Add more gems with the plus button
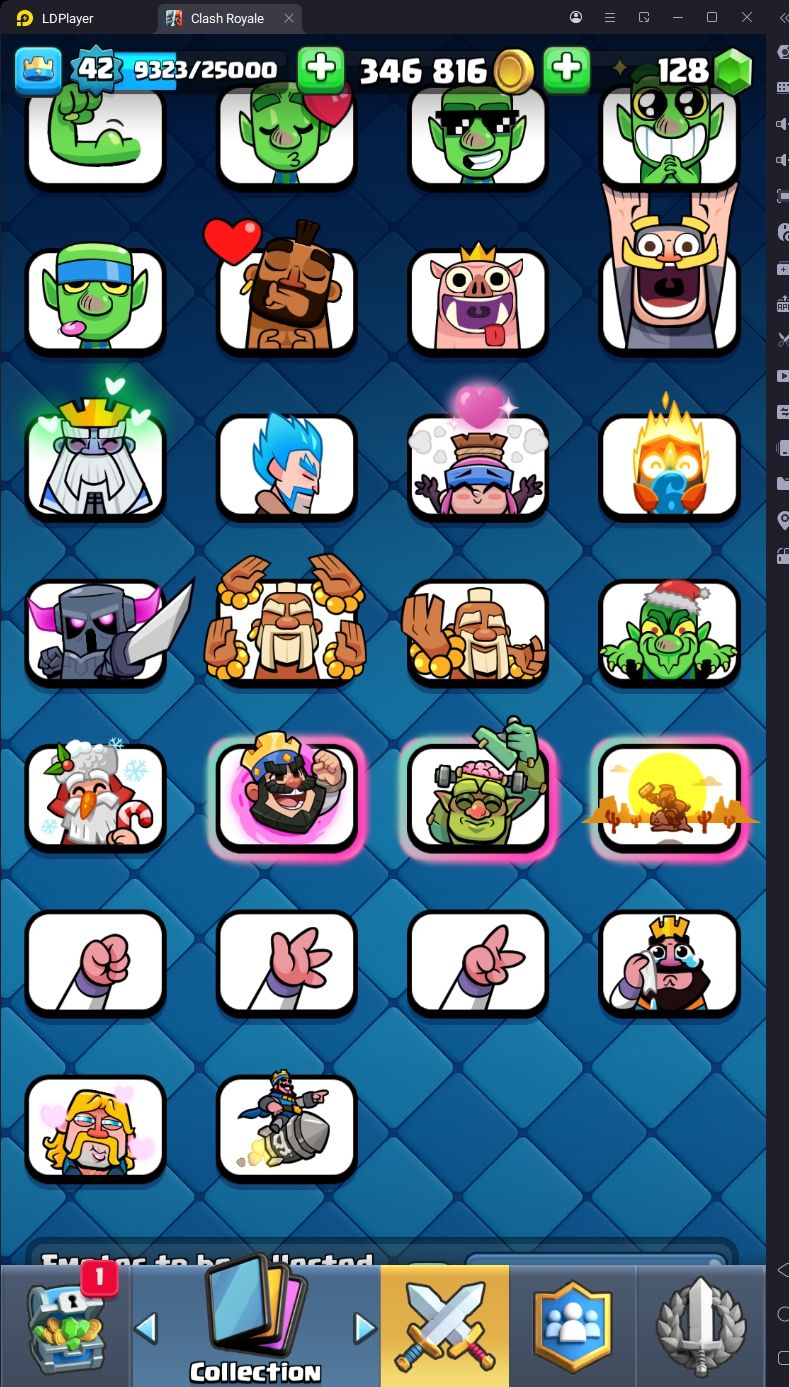 click(566, 68)
